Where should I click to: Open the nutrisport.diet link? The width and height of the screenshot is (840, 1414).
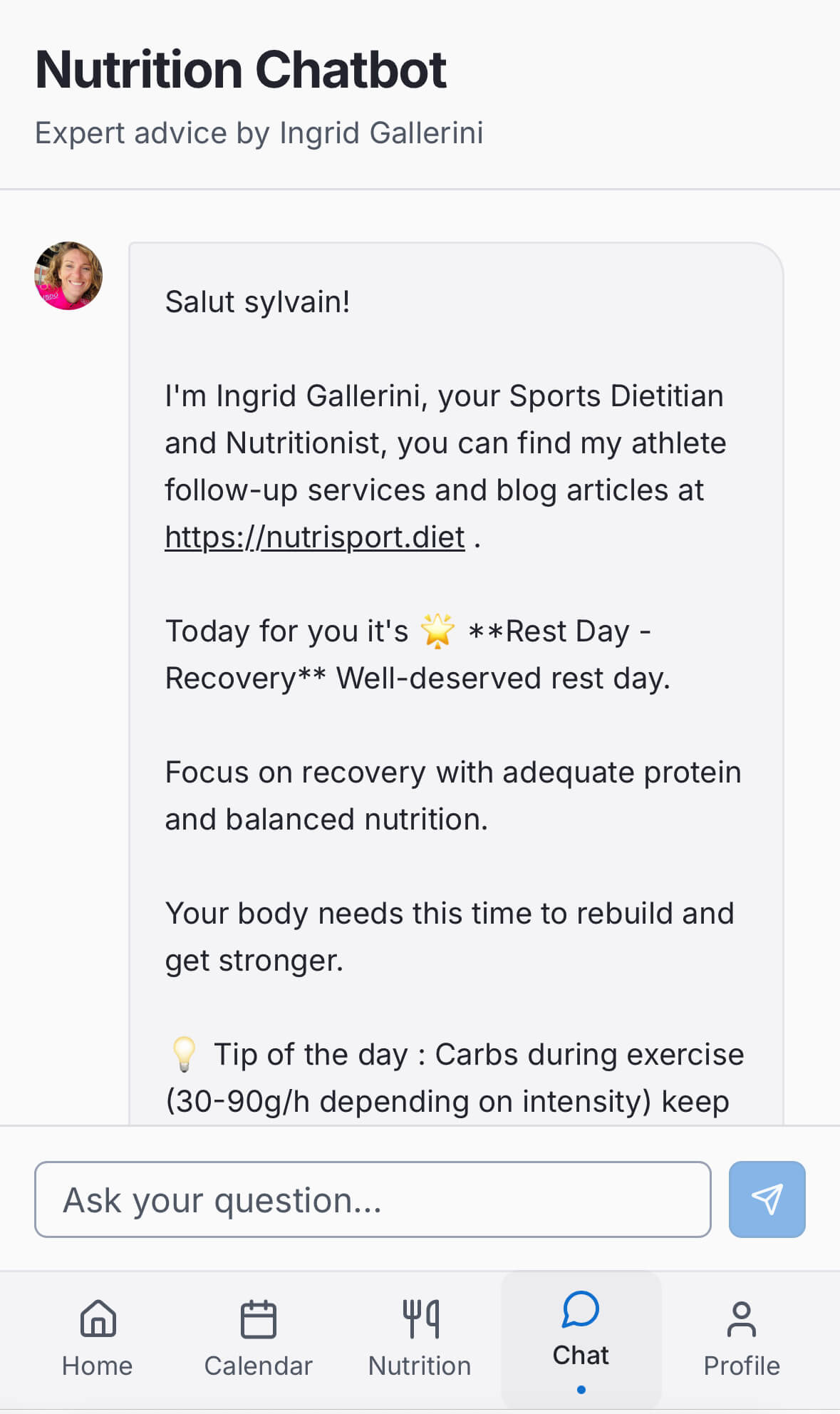tap(314, 537)
